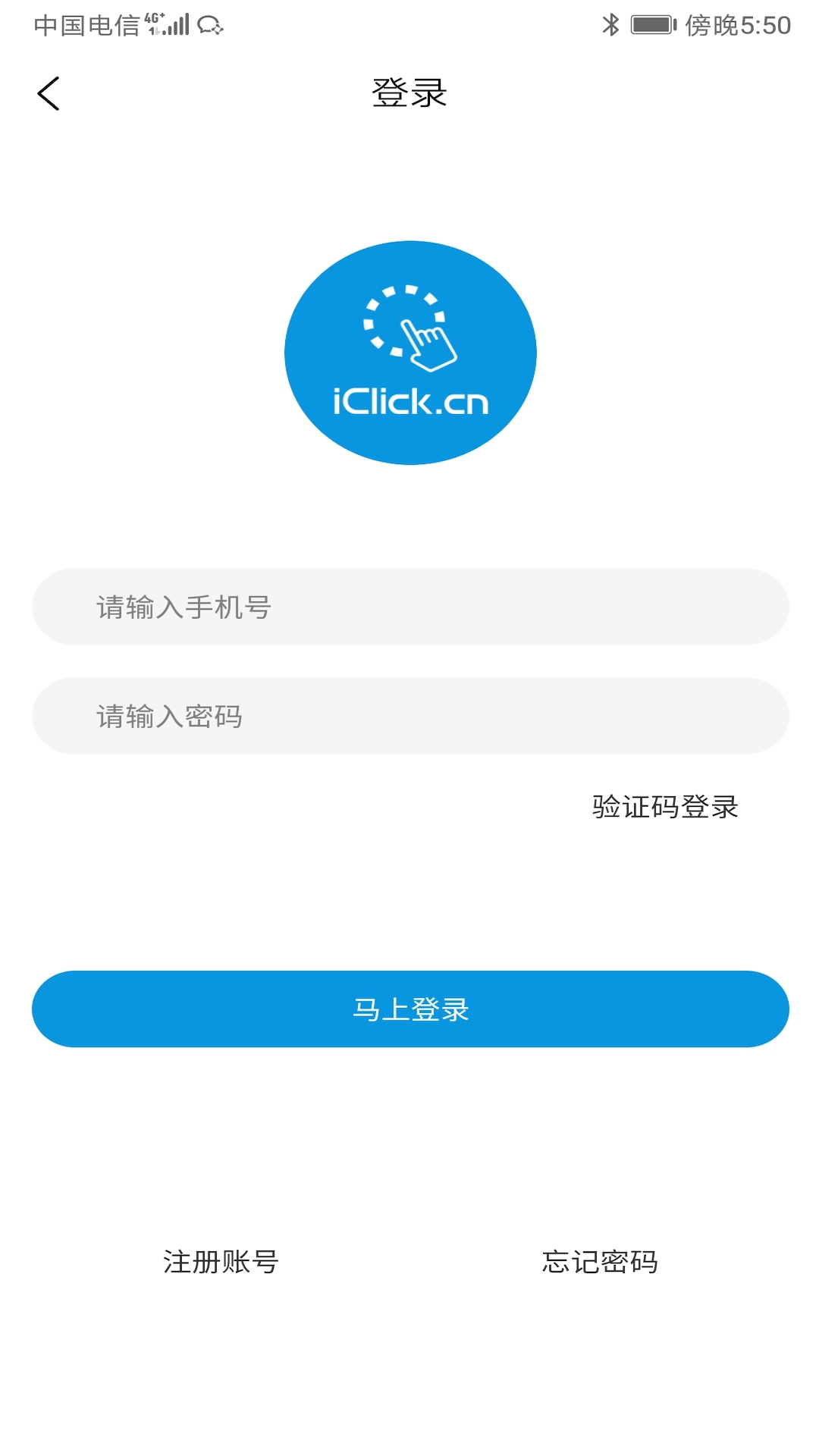Tap the back arrow to exit login
Image resolution: width=819 pixels, height=1456 pixels.
[49, 93]
